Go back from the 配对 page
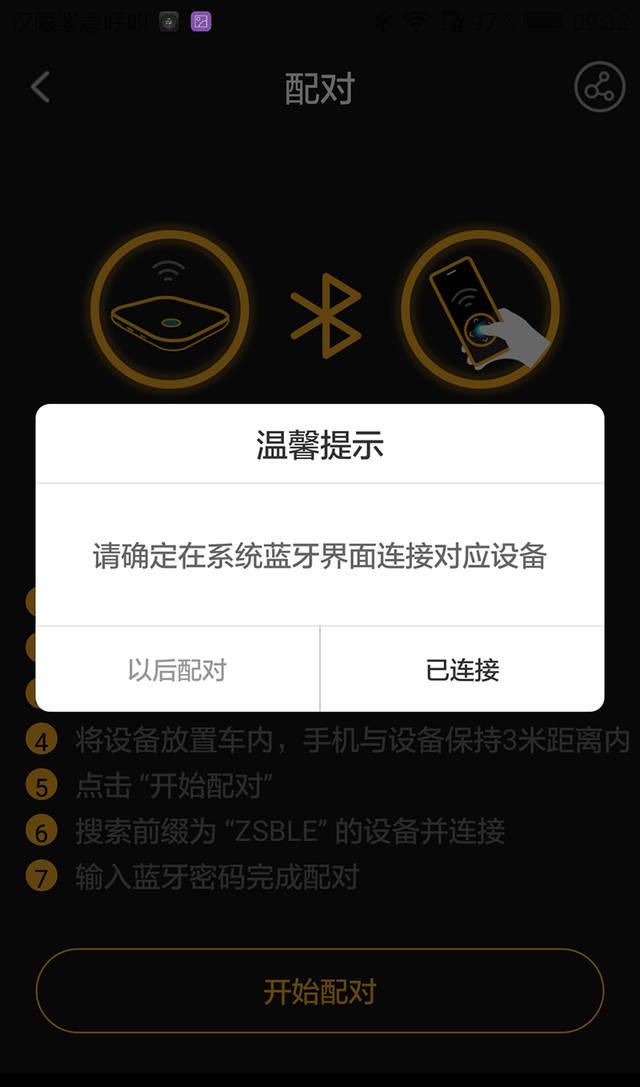640x1087 pixels. (x=40, y=88)
